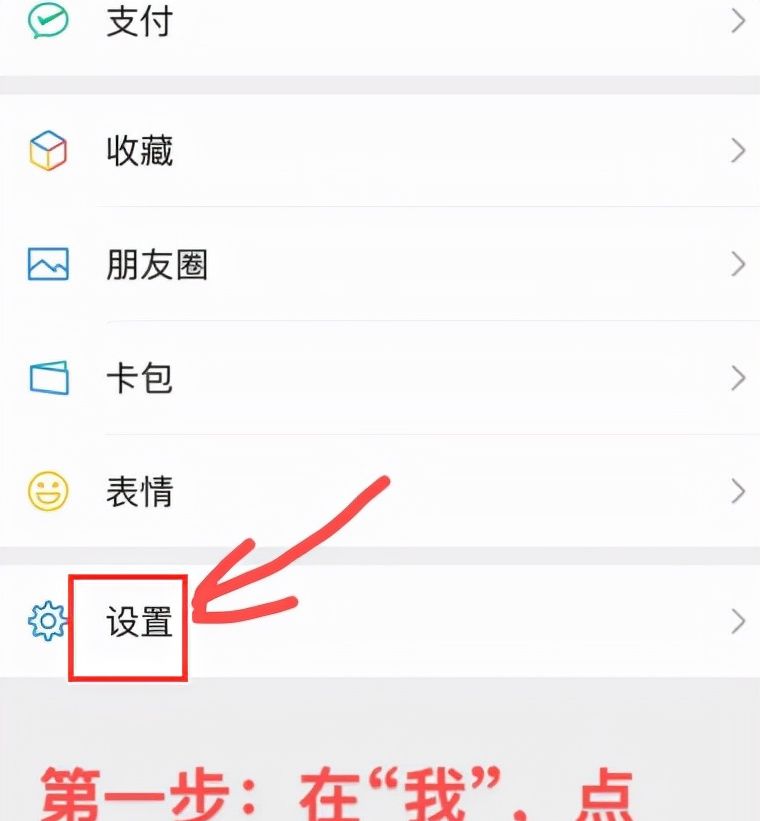This screenshot has width=760, height=821.
Task: Tap the highlighted 设置 label
Action: pos(139,621)
